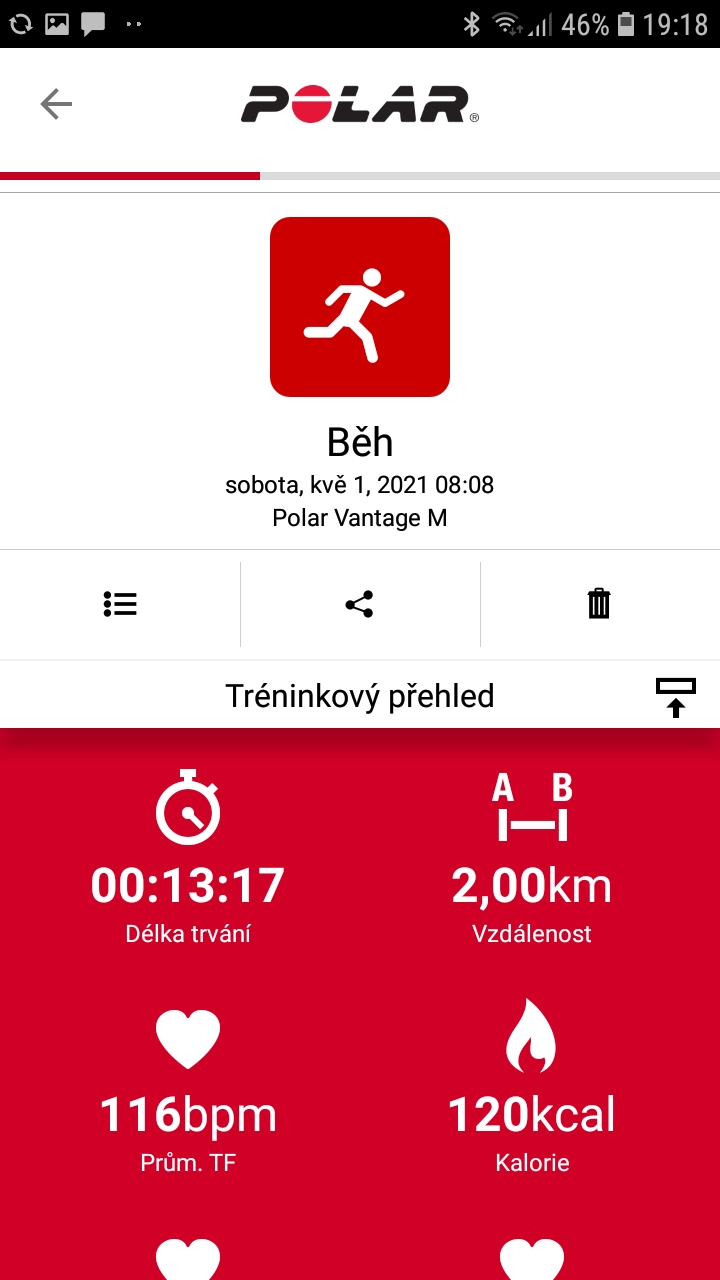Open the list details icon

[x=120, y=604]
